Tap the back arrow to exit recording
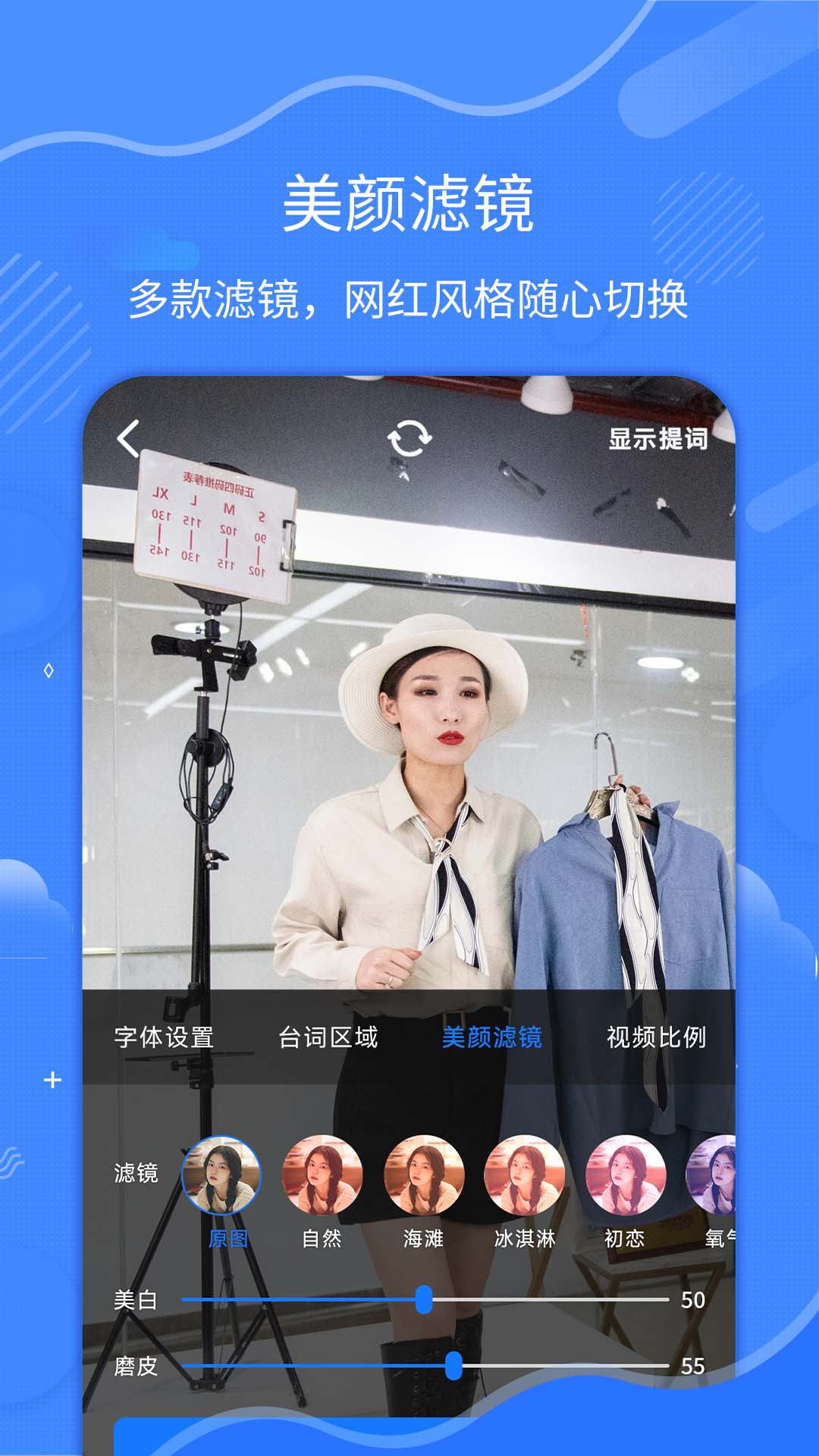 pyautogui.click(x=127, y=438)
